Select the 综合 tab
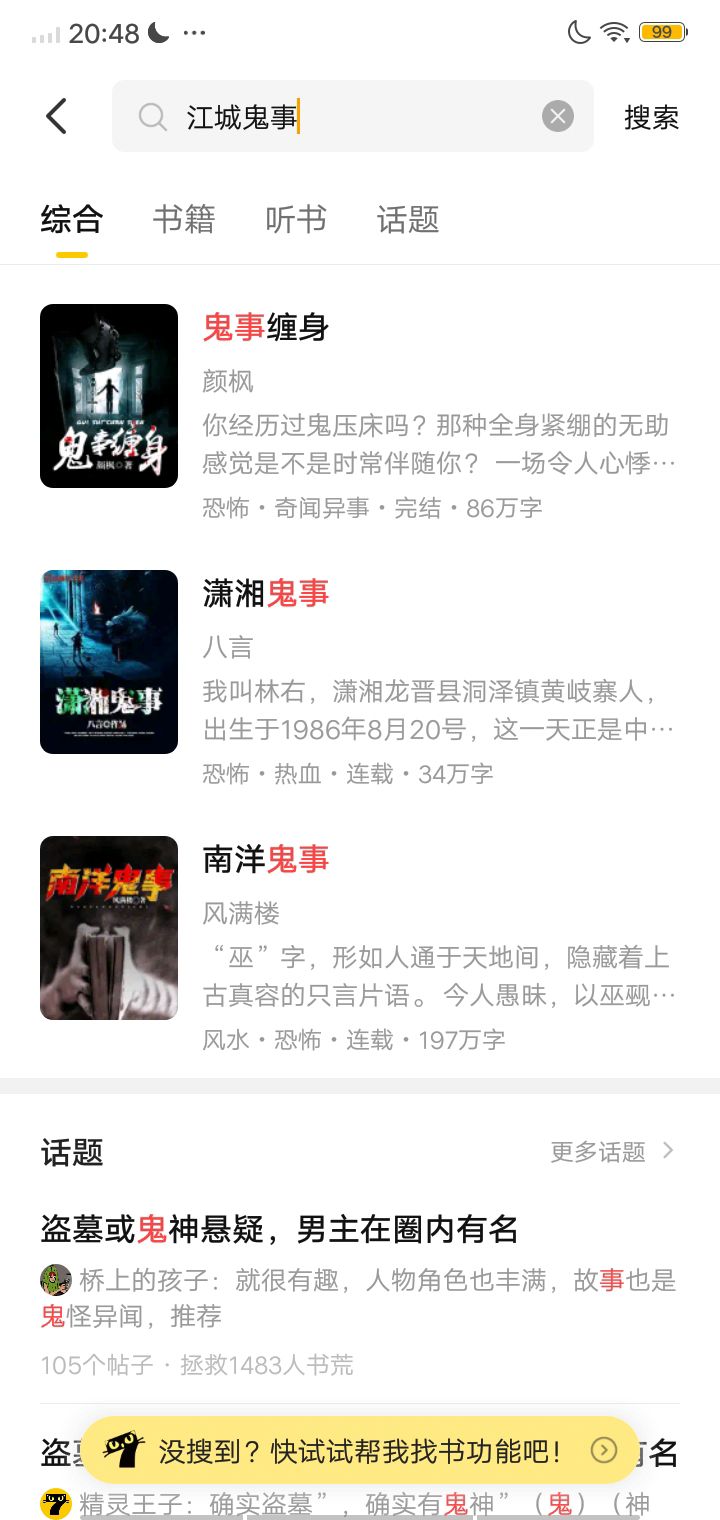Screen dimensions: 720x1520 pyautogui.click(x=72, y=219)
